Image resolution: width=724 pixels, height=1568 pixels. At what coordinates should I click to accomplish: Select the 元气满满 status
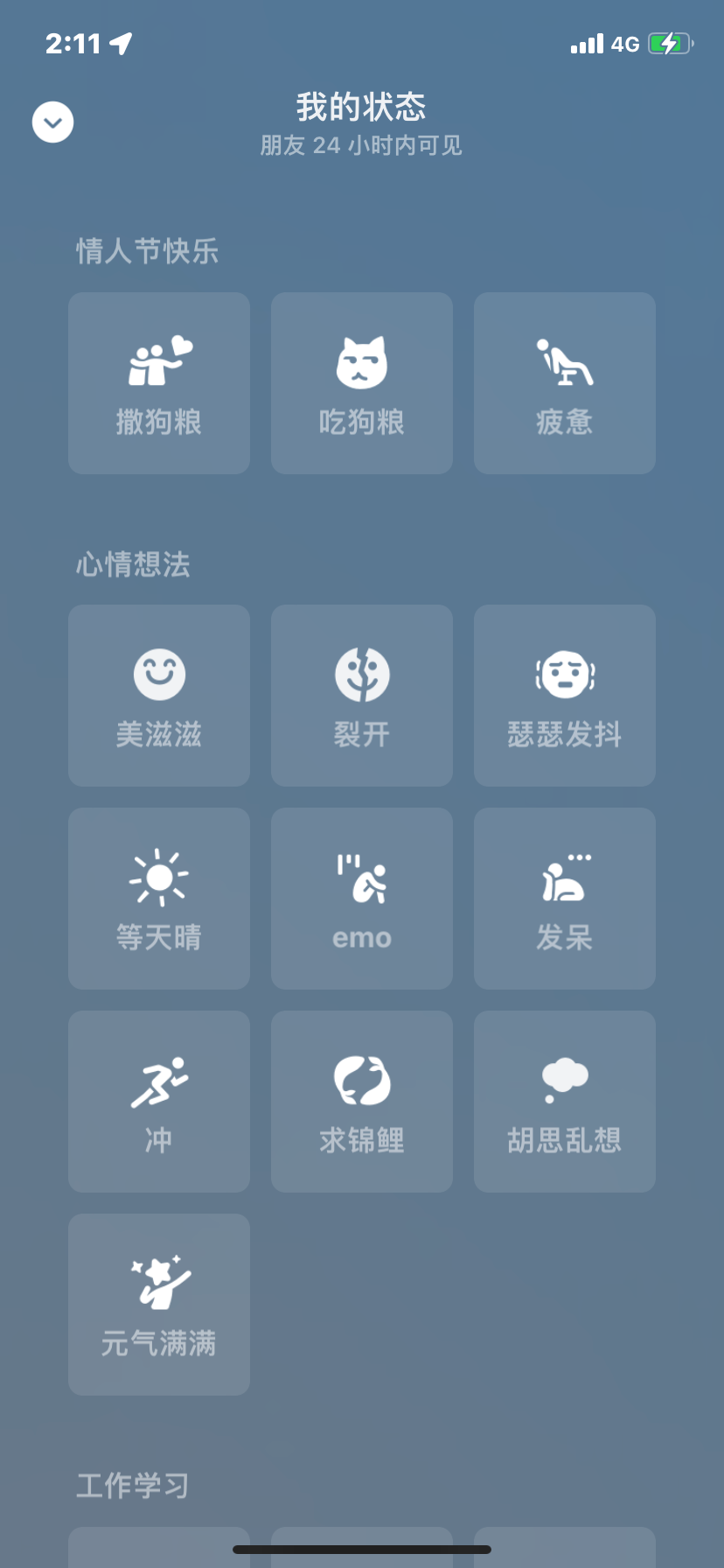pyautogui.click(x=159, y=1305)
